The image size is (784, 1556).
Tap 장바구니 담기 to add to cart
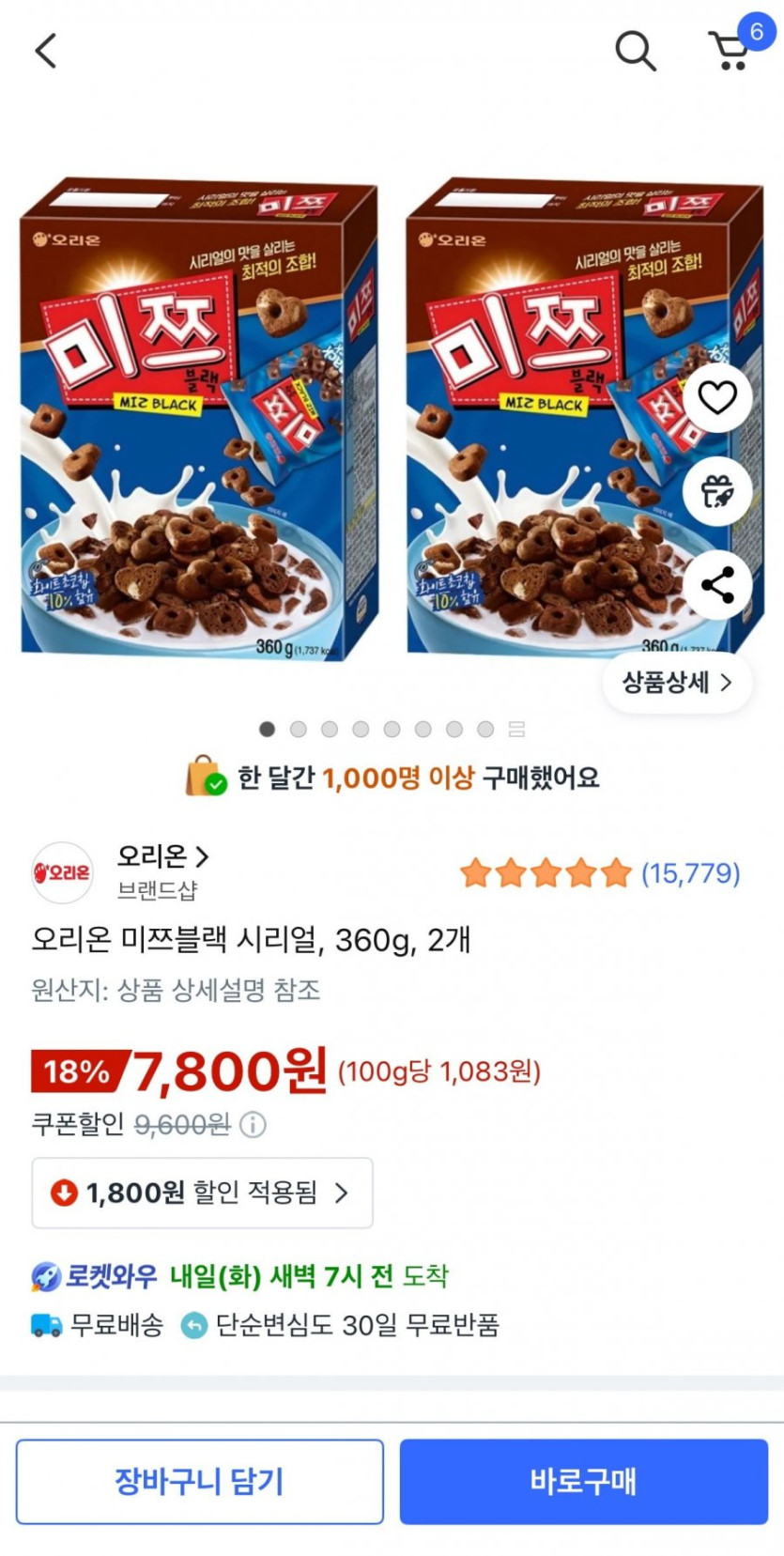[x=200, y=1481]
